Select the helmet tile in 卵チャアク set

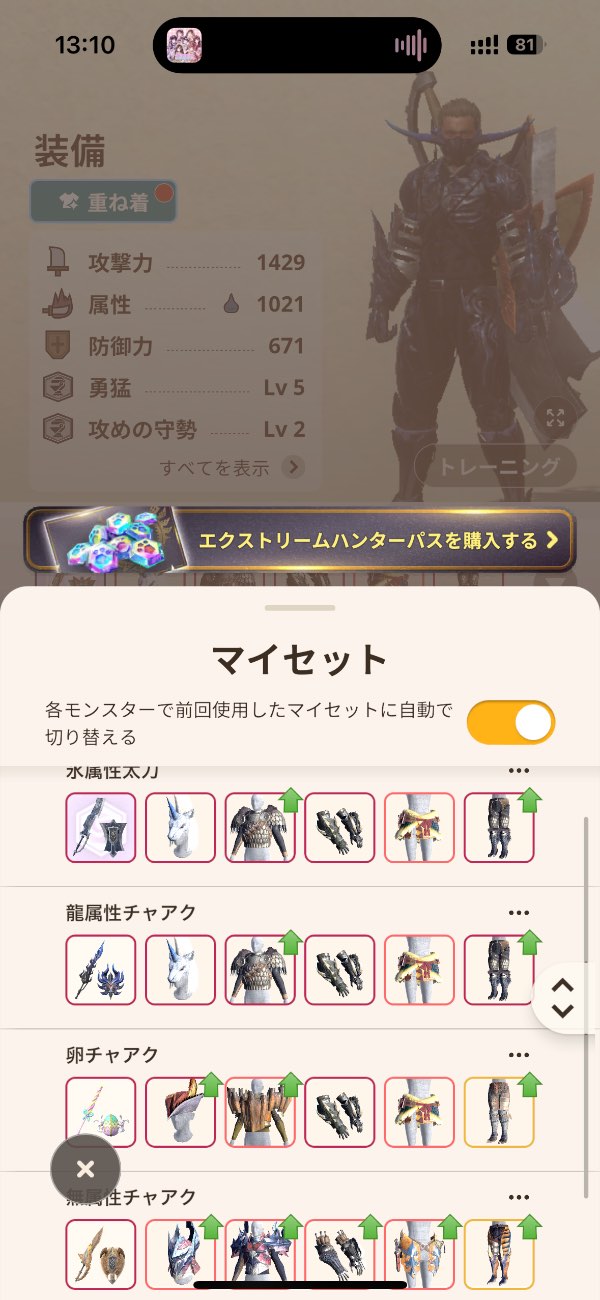(x=181, y=1111)
